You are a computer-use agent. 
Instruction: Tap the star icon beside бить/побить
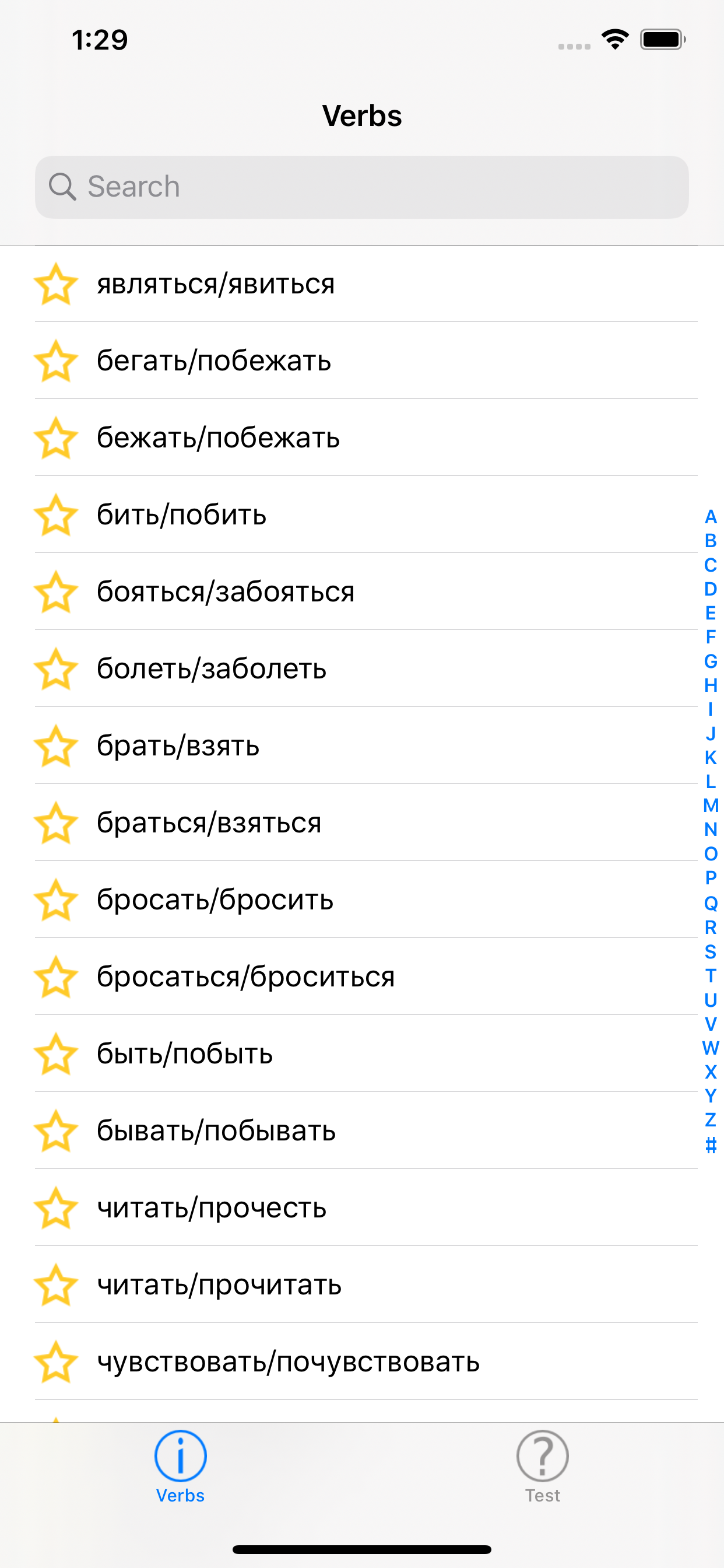[x=56, y=516]
